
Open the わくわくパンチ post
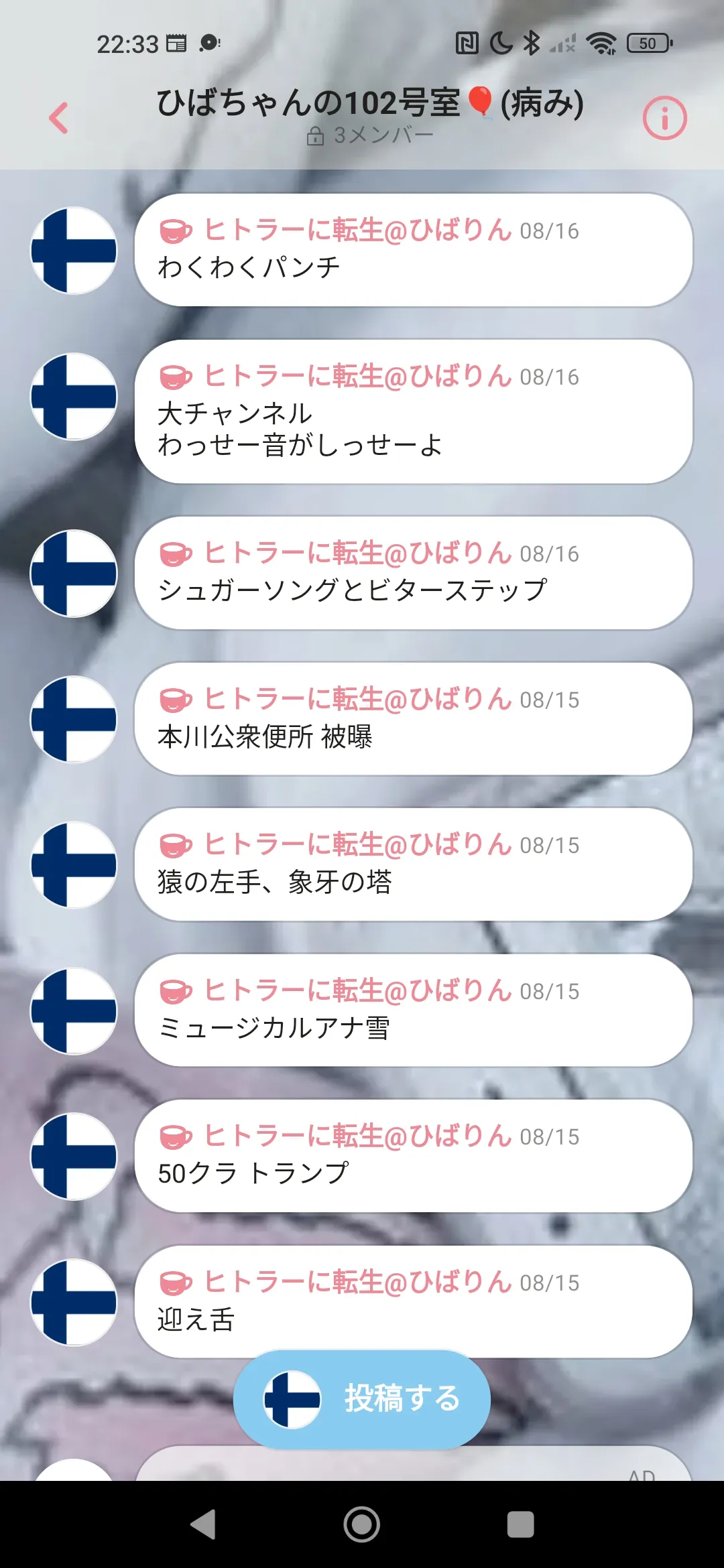pyautogui.click(x=414, y=250)
